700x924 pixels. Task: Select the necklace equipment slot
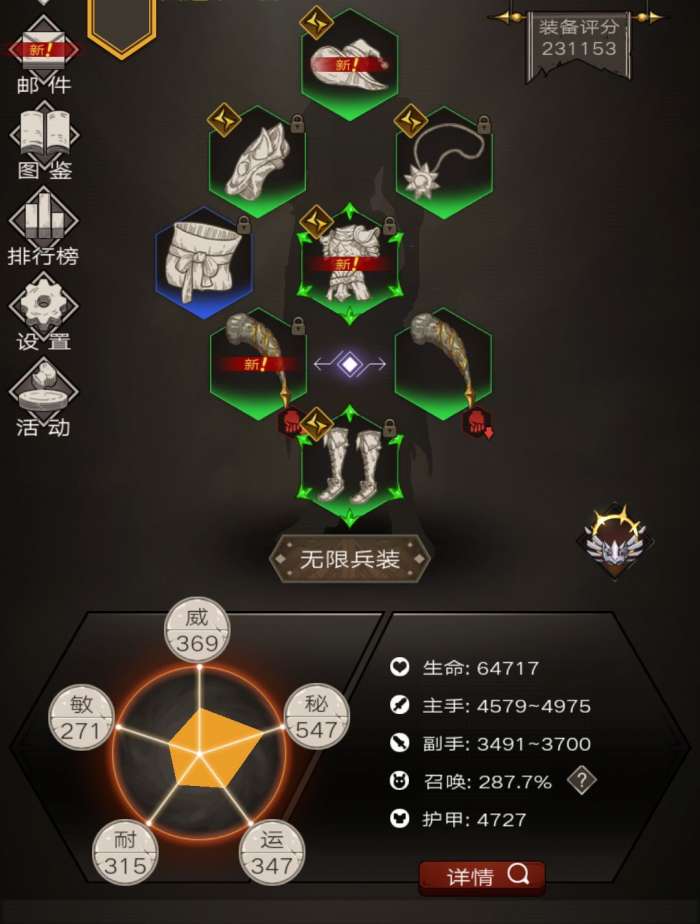click(443, 161)
